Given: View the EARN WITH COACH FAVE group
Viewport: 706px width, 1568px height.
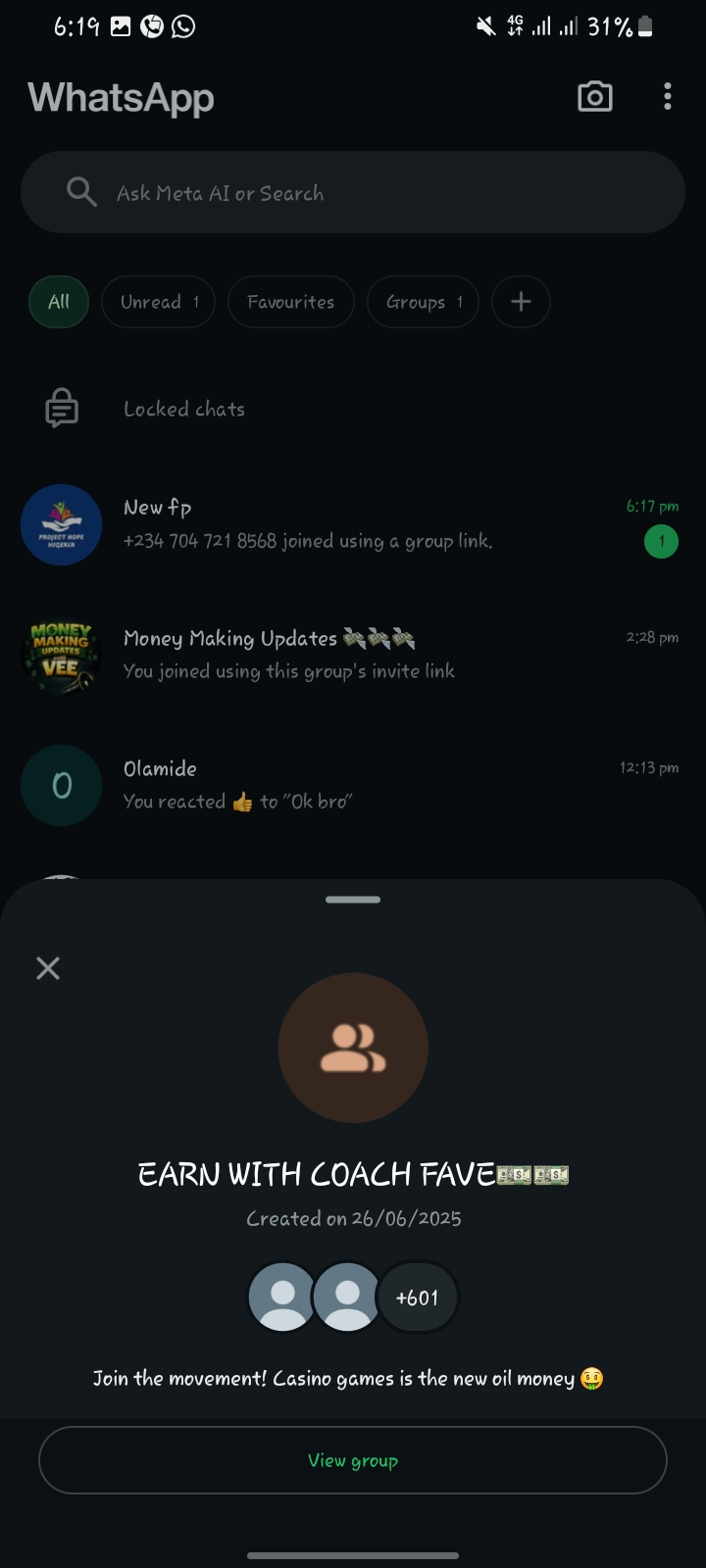Looking at the screenshot, I should (353, 1460).
